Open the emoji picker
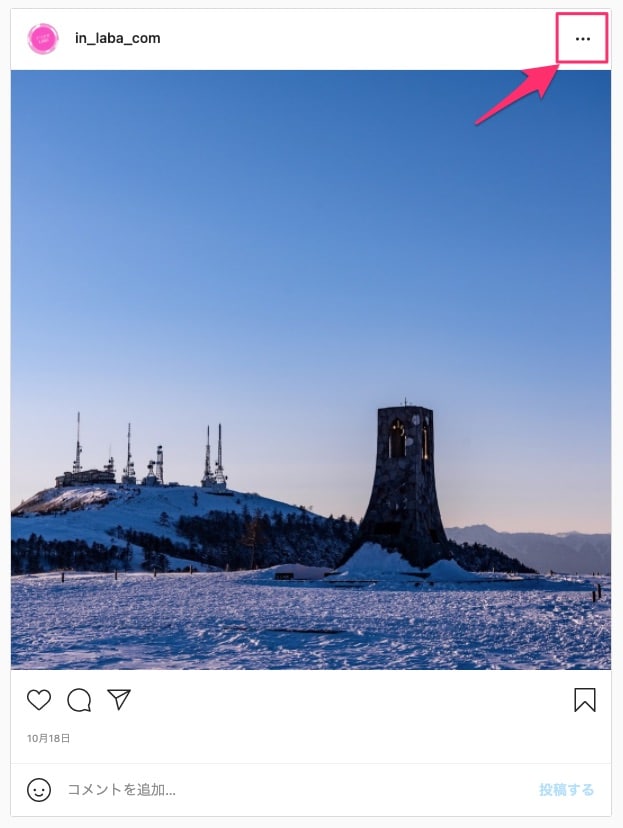Viewport: 623px width, 828px height. (x=39, y=790)
